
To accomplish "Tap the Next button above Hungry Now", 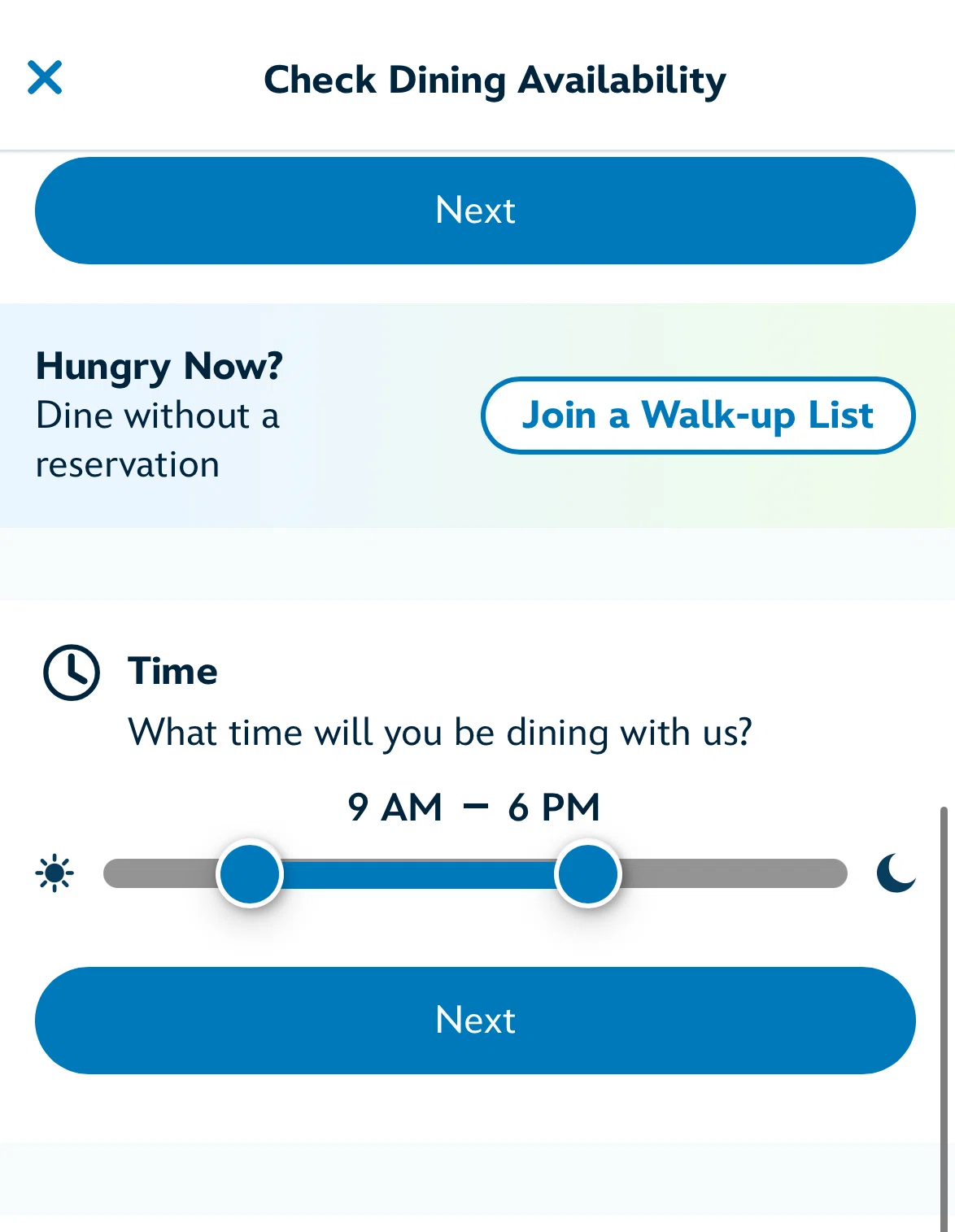I will 475,211.
